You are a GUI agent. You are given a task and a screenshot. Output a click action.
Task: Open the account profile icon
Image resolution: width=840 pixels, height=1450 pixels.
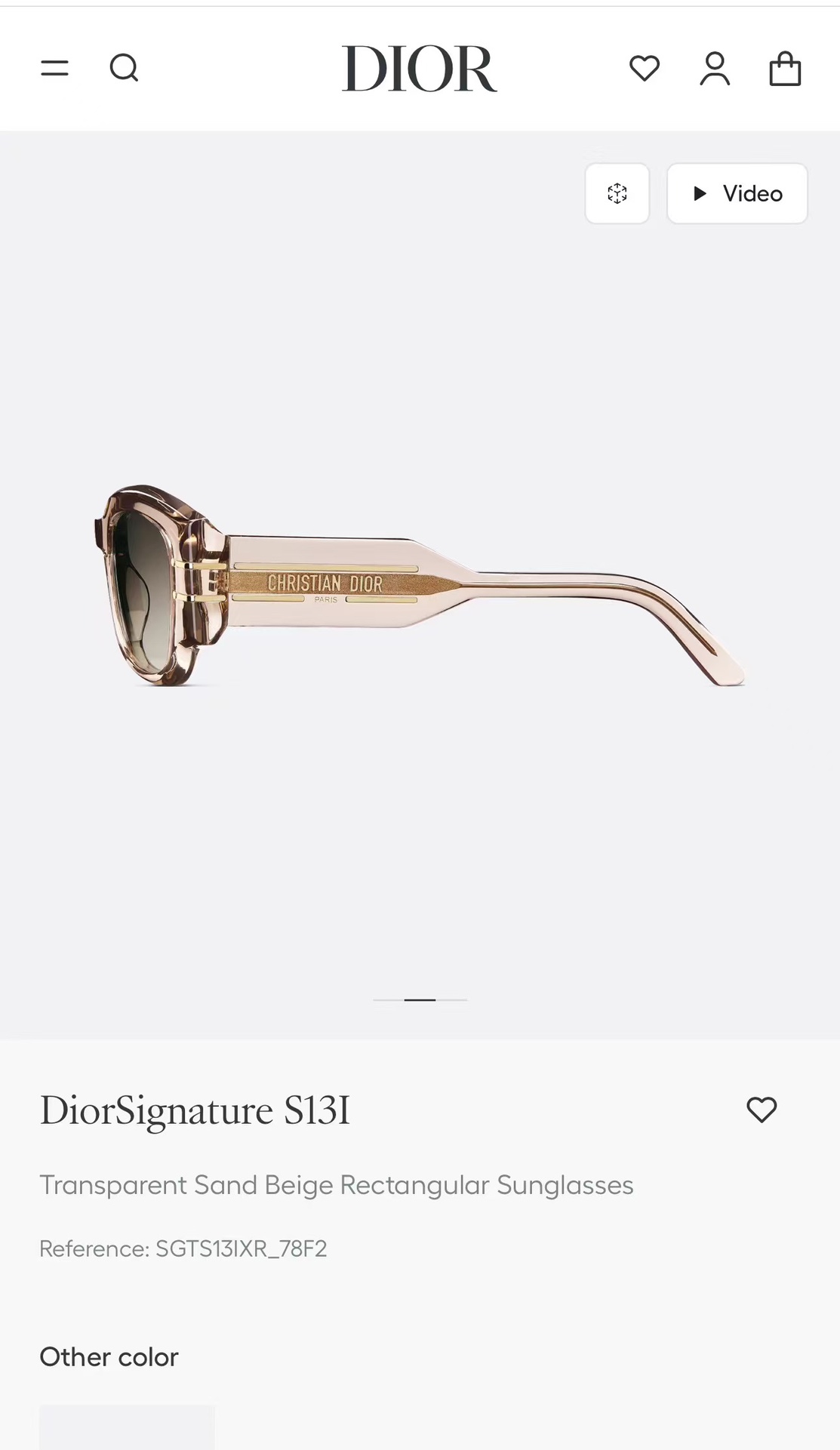point(715,69)
